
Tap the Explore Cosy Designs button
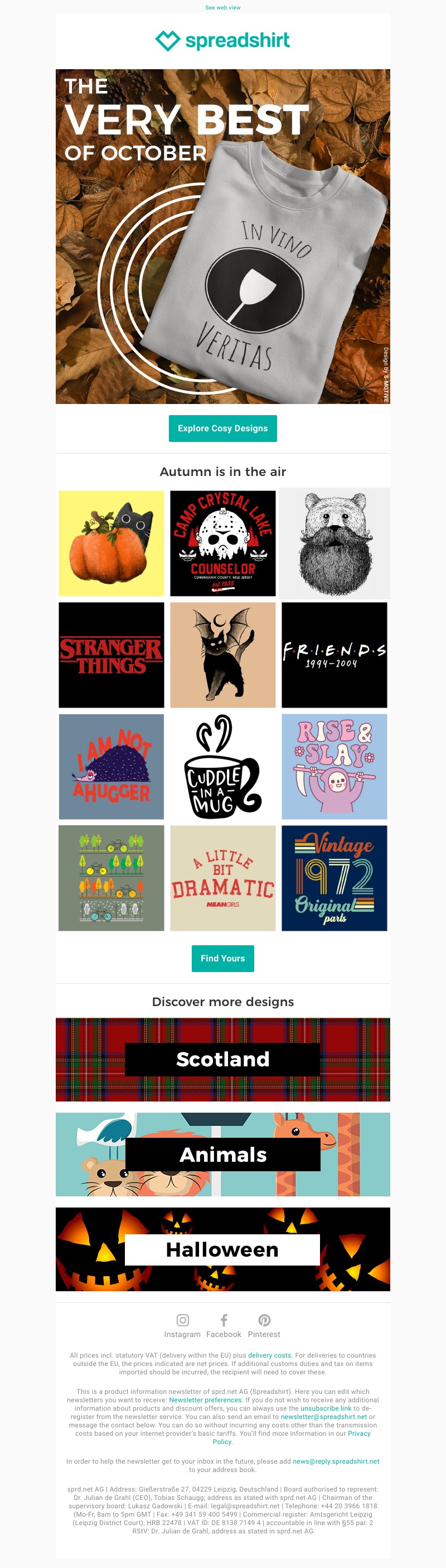pyautogui.click(x=222, y=429)
